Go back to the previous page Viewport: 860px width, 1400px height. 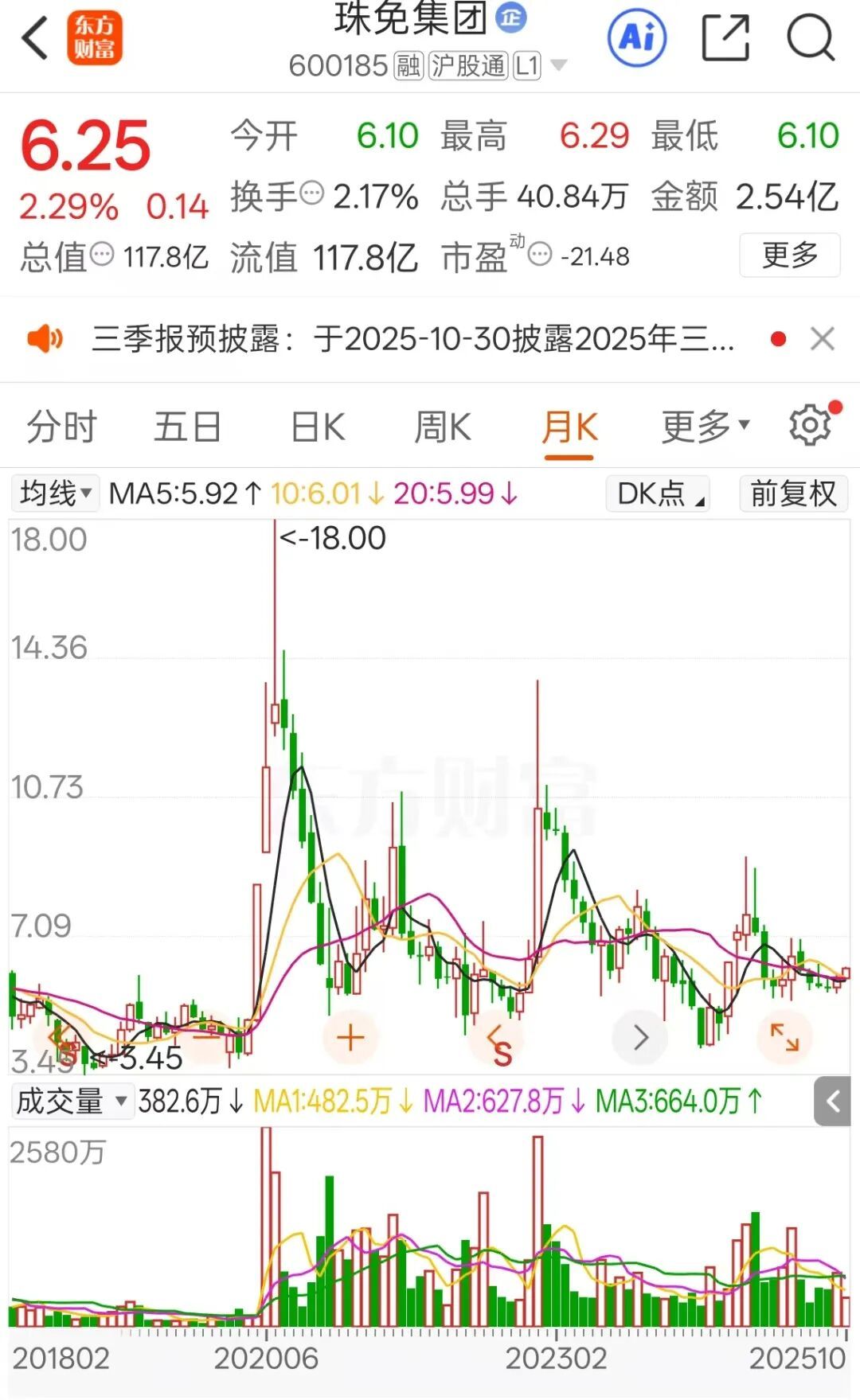point(35,38)
